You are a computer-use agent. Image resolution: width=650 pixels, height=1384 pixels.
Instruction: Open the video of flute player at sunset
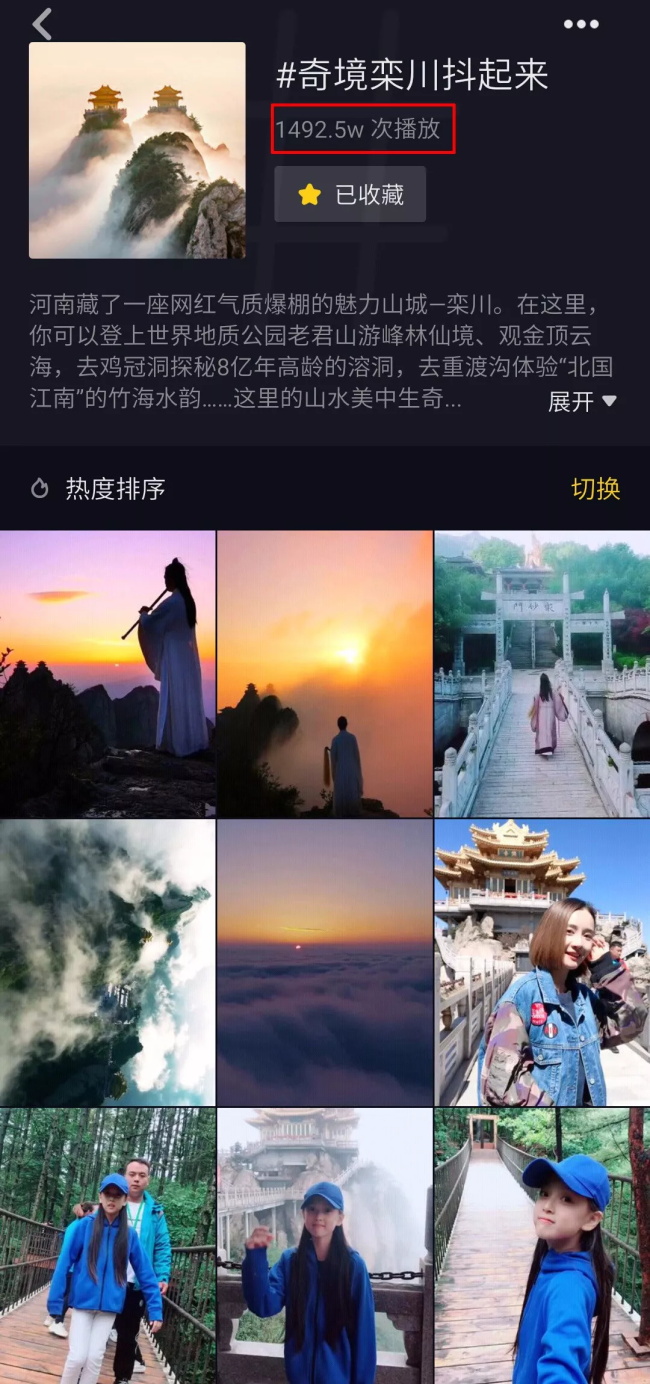[x=108, y=673]
